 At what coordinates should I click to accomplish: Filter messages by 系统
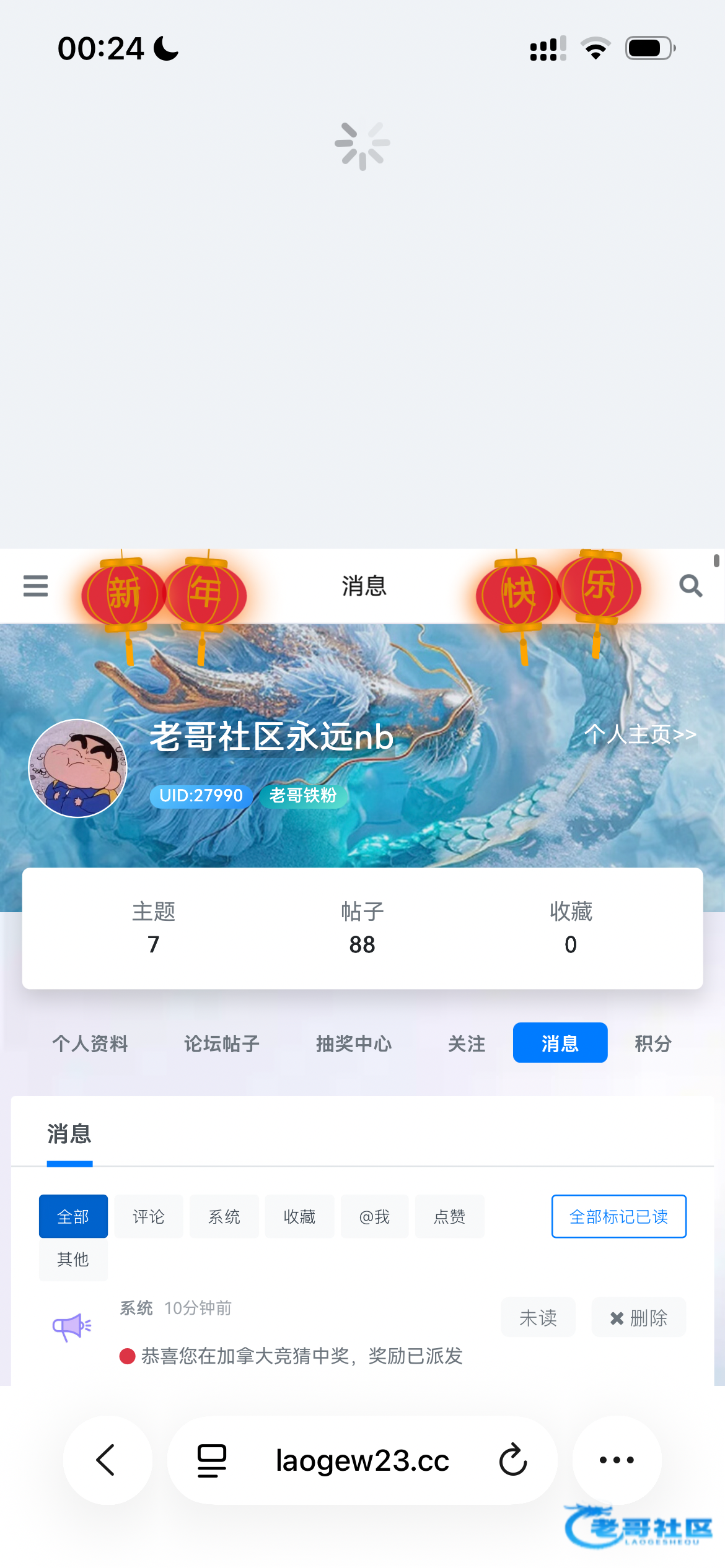coord(224,1217)
